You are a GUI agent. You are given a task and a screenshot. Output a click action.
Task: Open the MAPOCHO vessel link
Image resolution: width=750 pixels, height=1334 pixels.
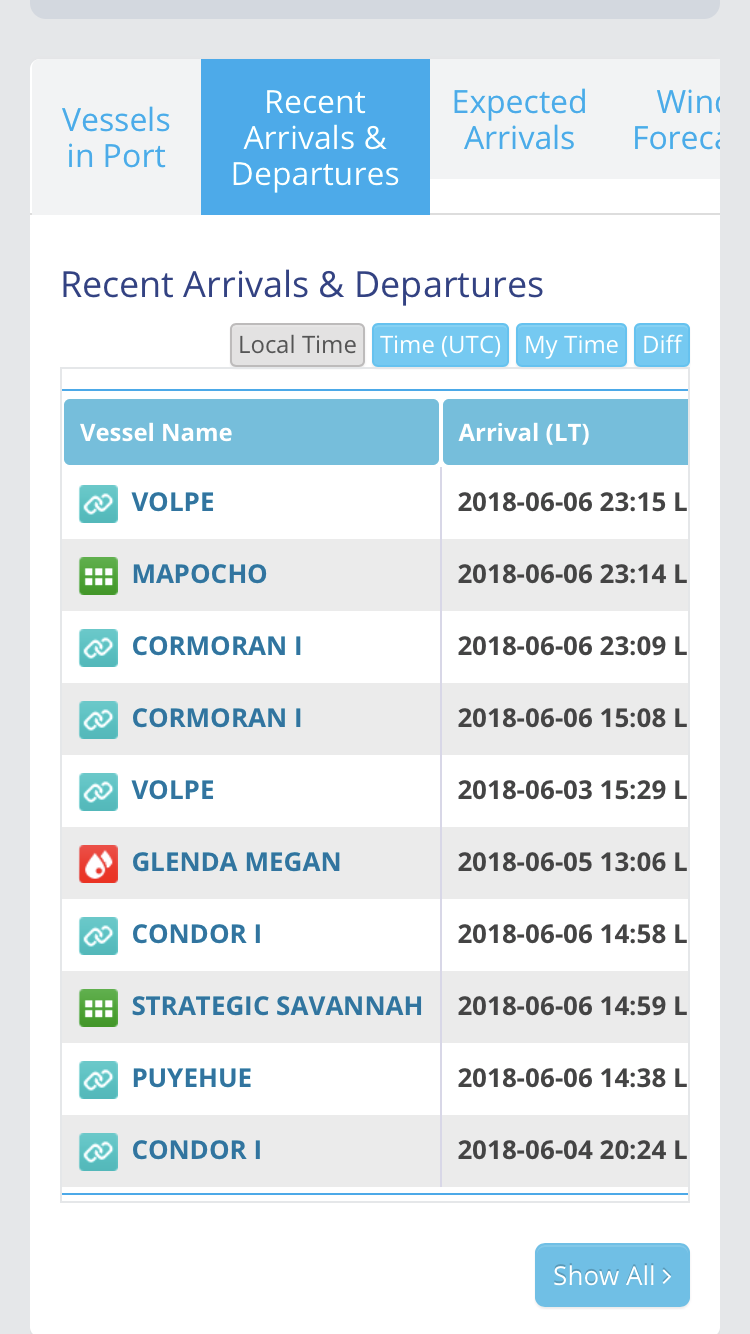tap(199, 574)
